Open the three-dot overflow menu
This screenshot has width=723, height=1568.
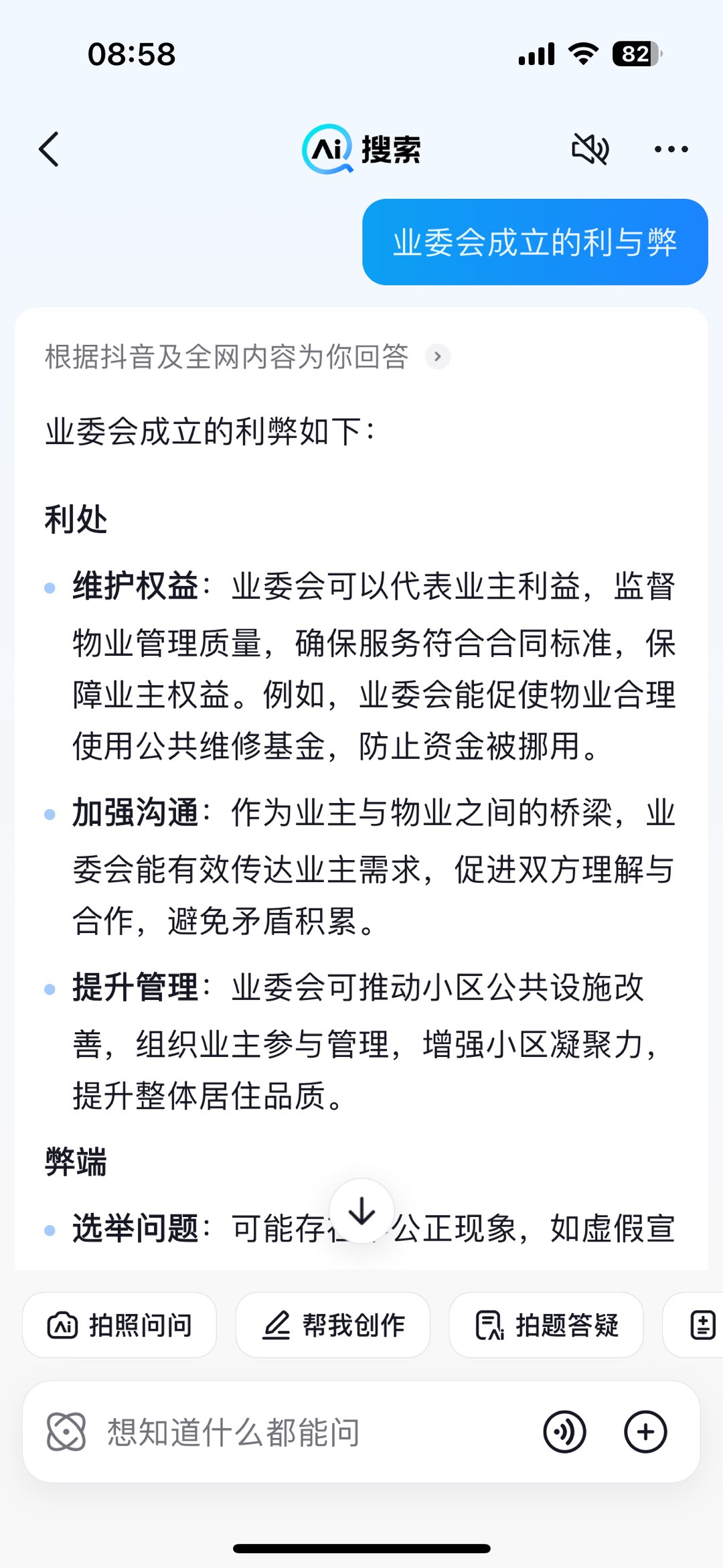click(671, 149)
